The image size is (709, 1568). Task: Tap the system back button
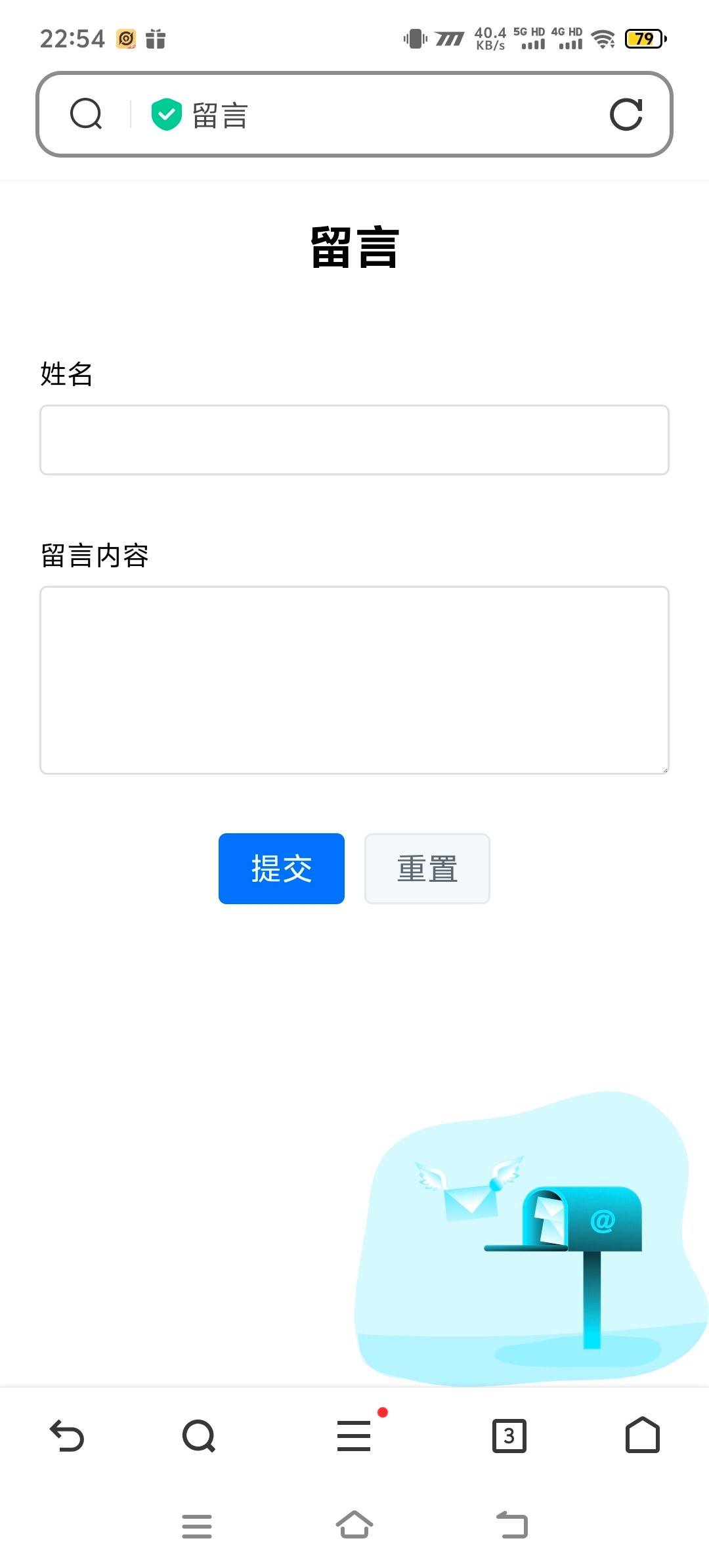click(512, 1525)
